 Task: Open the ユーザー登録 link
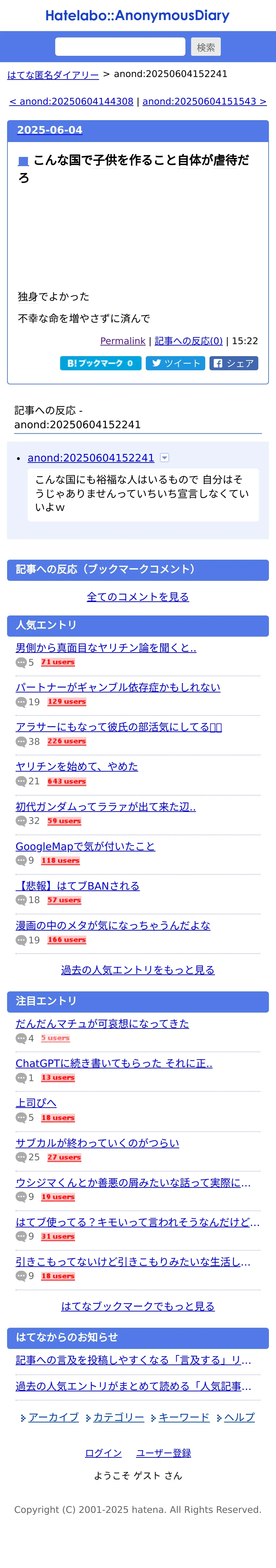(163, 1454)
